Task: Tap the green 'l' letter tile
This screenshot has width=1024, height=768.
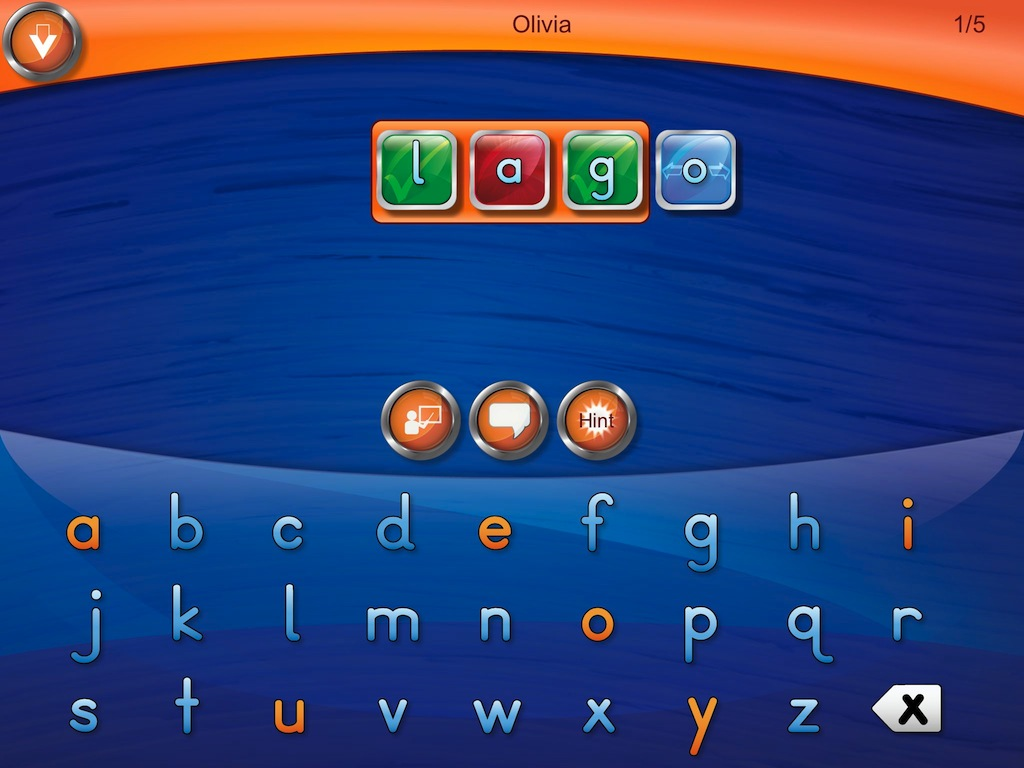Action: [417, 171]
